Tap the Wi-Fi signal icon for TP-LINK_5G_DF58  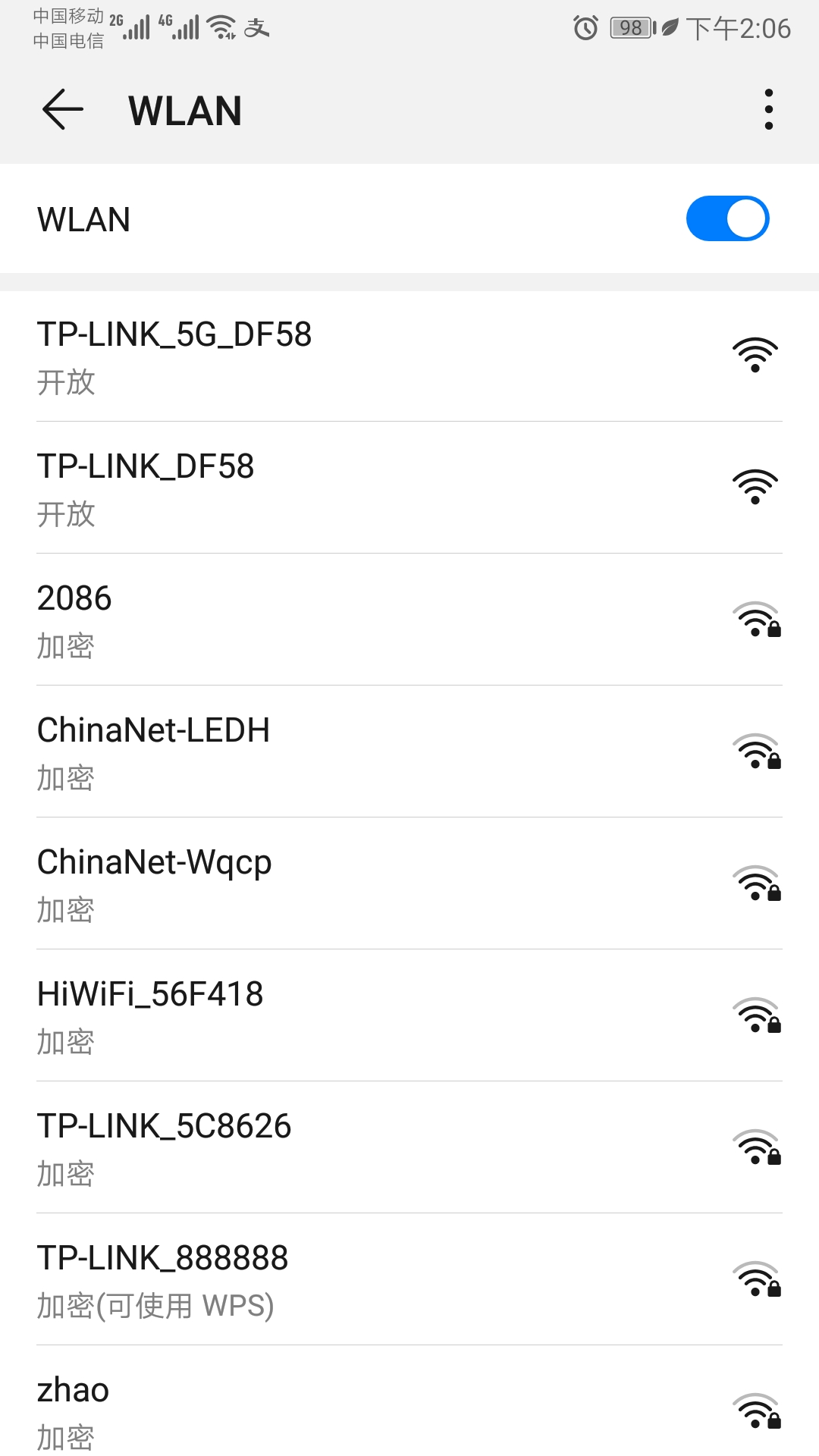[755, 353]
